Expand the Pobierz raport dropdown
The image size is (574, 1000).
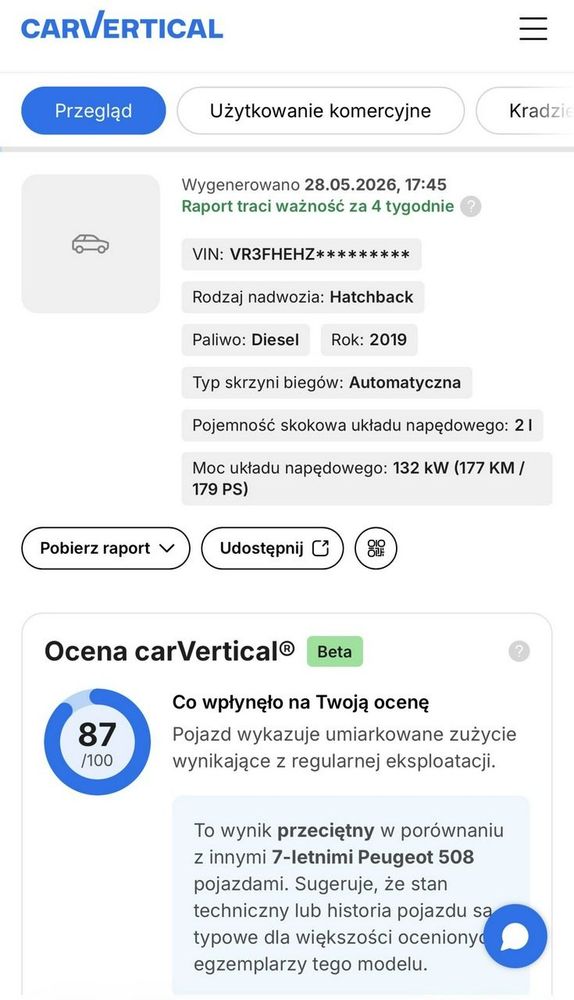(106, 548)
